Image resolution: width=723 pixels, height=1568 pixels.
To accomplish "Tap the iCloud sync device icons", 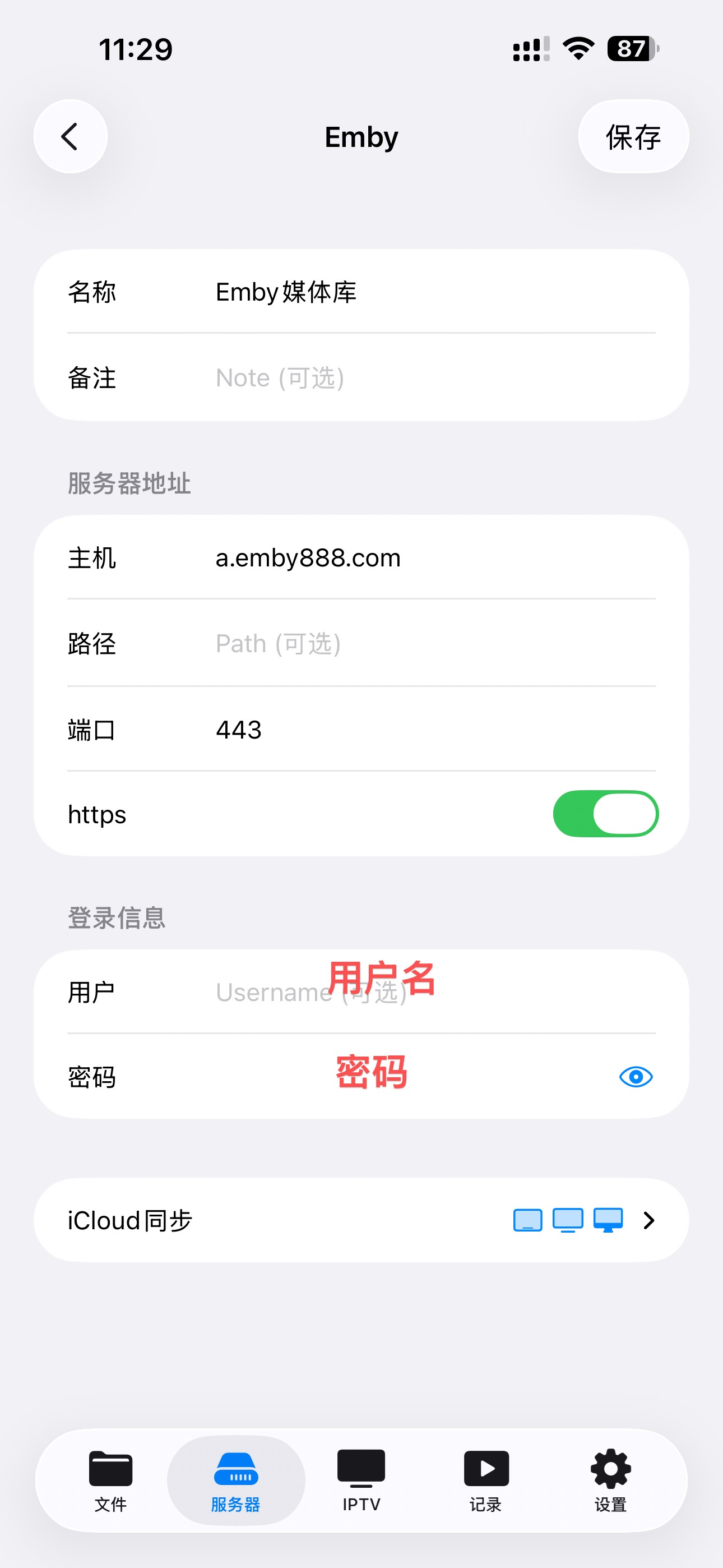I will [x=569, y=1220].
